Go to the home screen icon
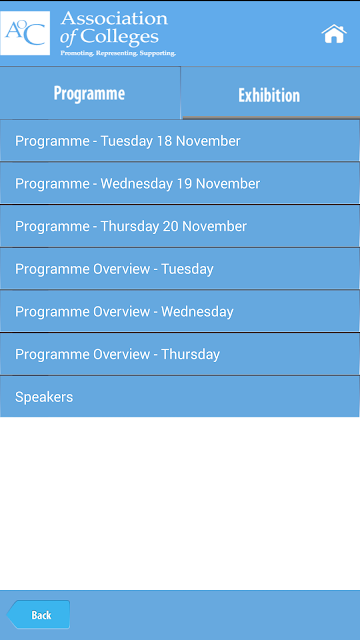 [x=334, y=33]
